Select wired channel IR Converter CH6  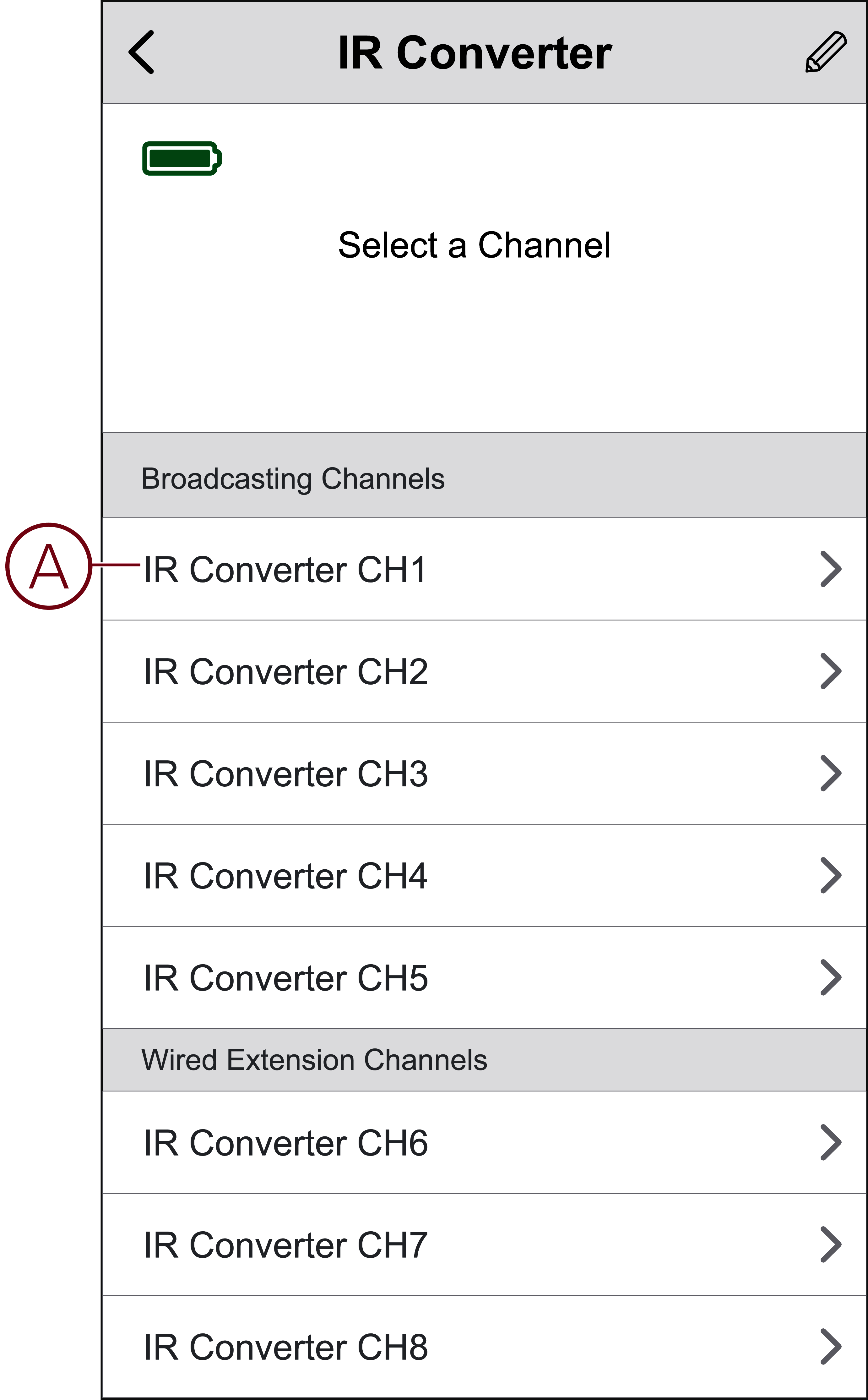pyautogui.click(x=484, y=1143)
